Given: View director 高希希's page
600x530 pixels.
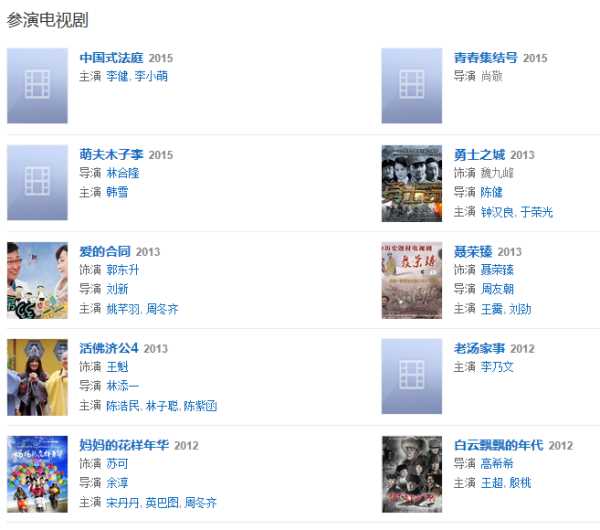Looking at the screenshot, I should (496, 464).
